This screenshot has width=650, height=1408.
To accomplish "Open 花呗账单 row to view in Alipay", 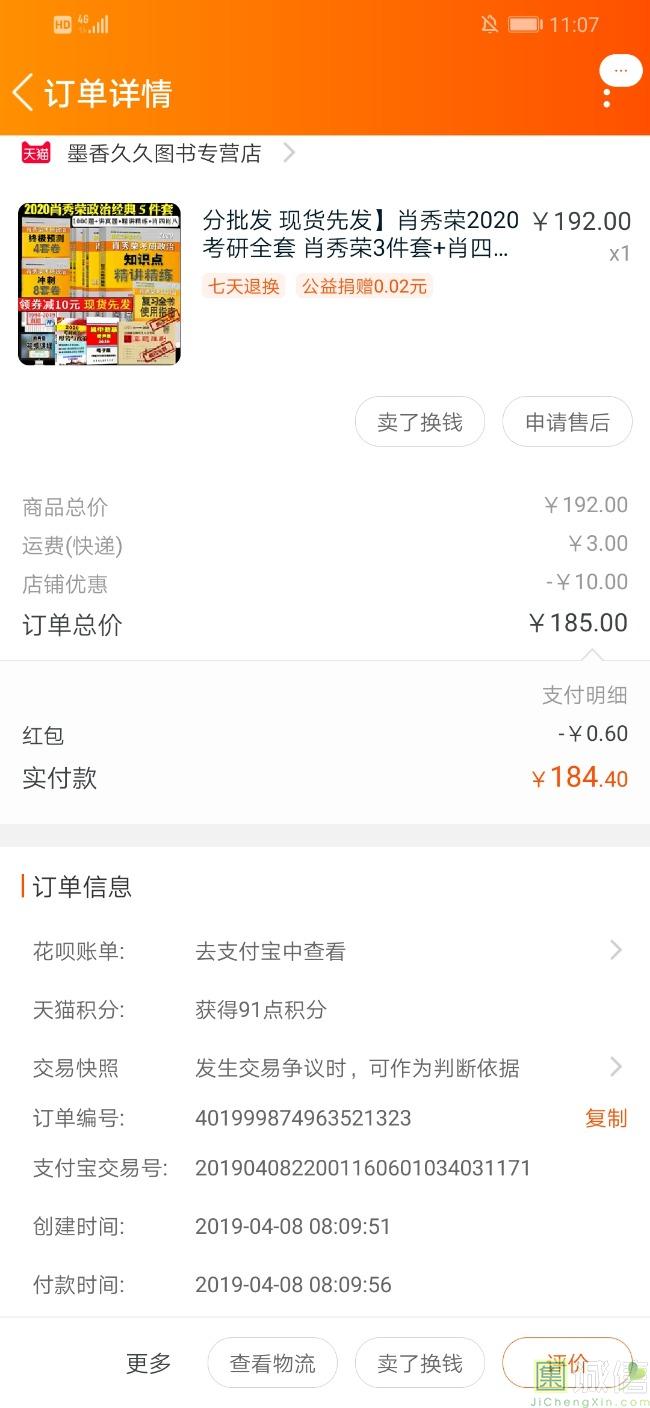I will (325, 951).
